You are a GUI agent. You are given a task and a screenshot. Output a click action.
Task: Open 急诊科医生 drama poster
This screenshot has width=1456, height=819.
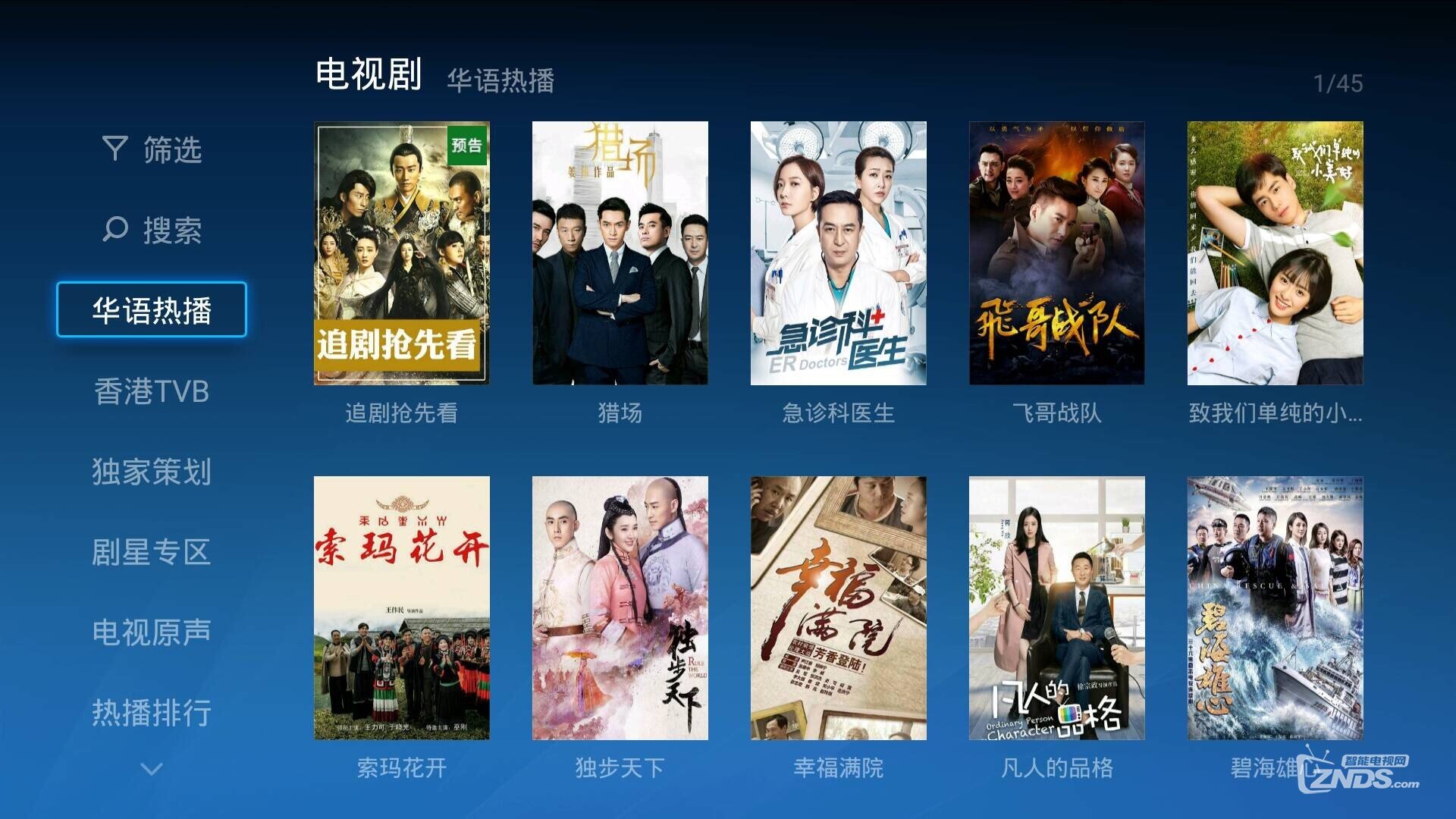point(838,253)
